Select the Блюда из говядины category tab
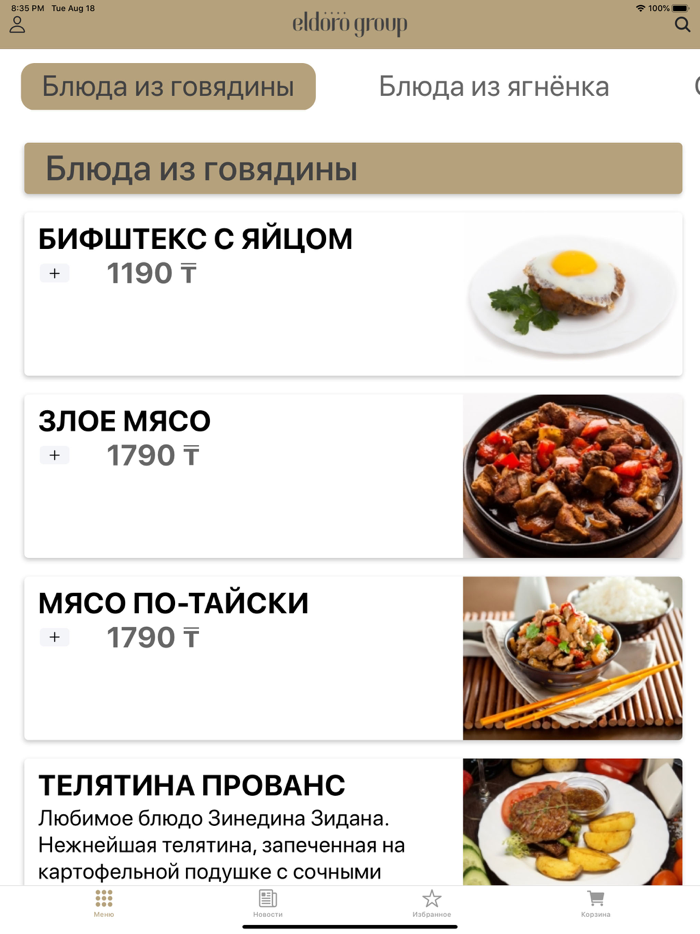Screen dimensions: 700x934 [x=168, y=87]
